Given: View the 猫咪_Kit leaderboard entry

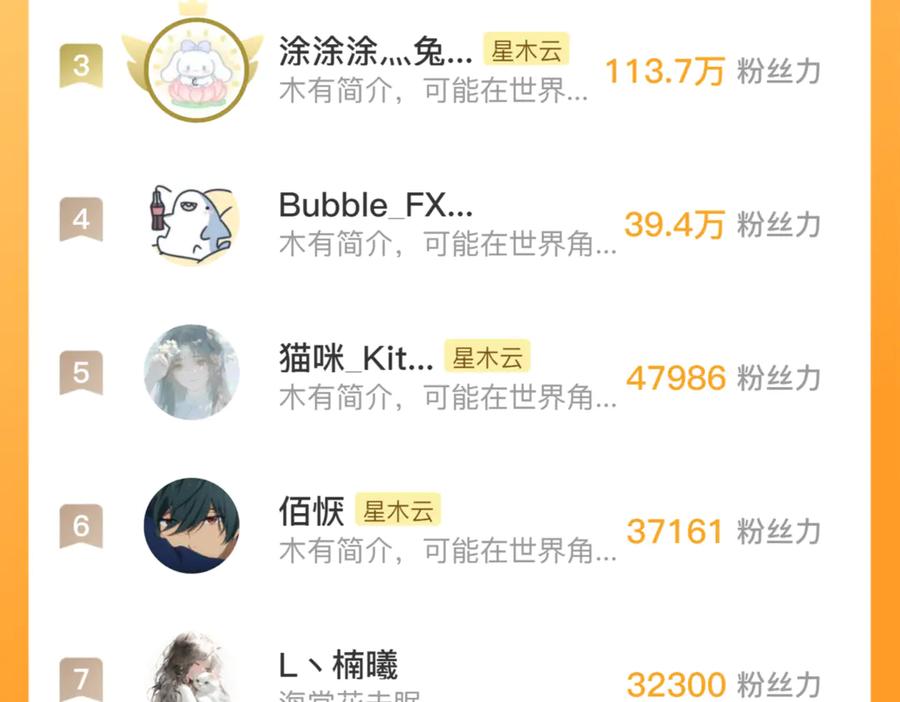Looking at the screenshot, I should [x=357, y=358].
